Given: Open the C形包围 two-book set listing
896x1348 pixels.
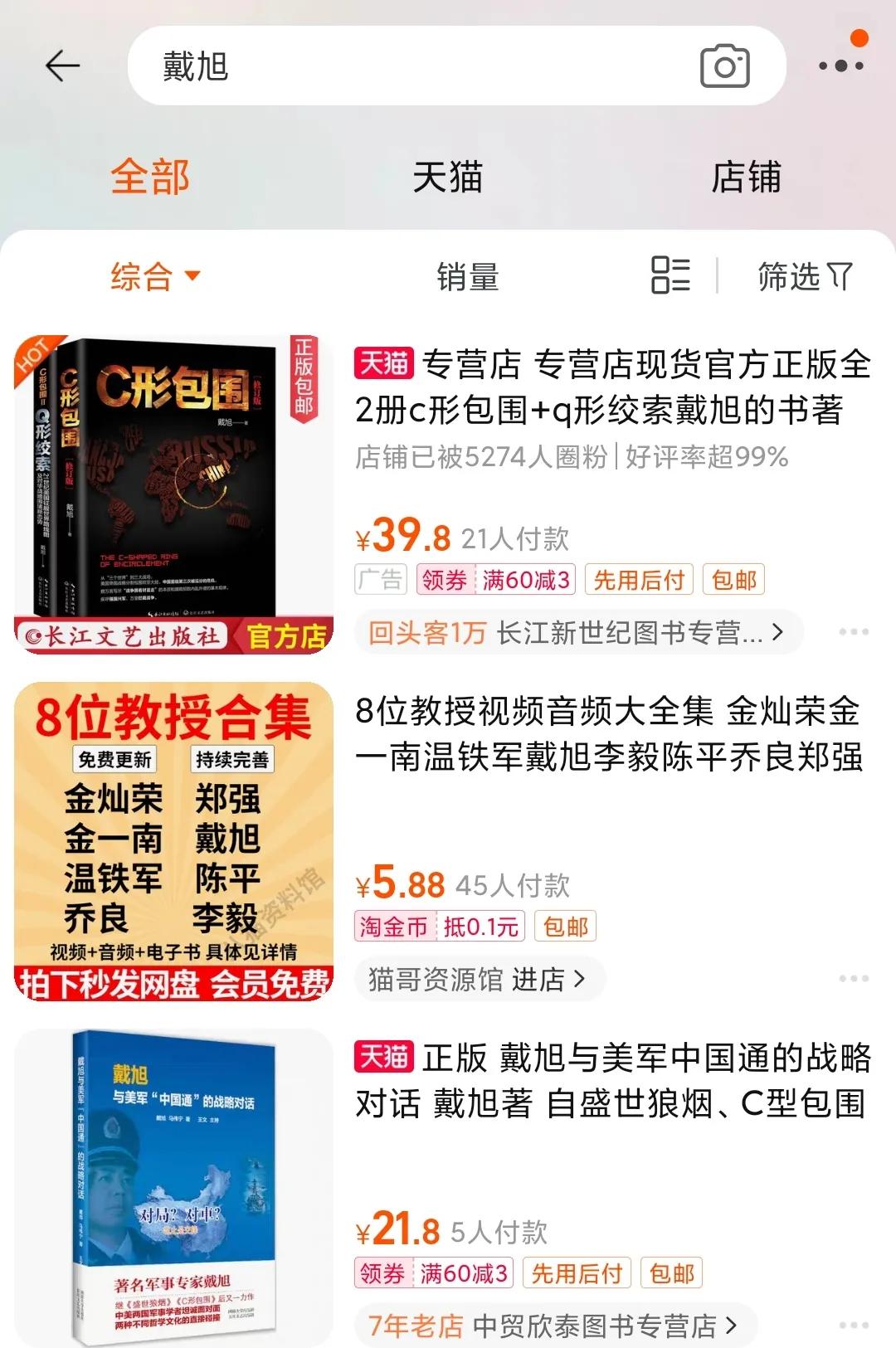Looking at the screenshot, I should pos(612,387).
